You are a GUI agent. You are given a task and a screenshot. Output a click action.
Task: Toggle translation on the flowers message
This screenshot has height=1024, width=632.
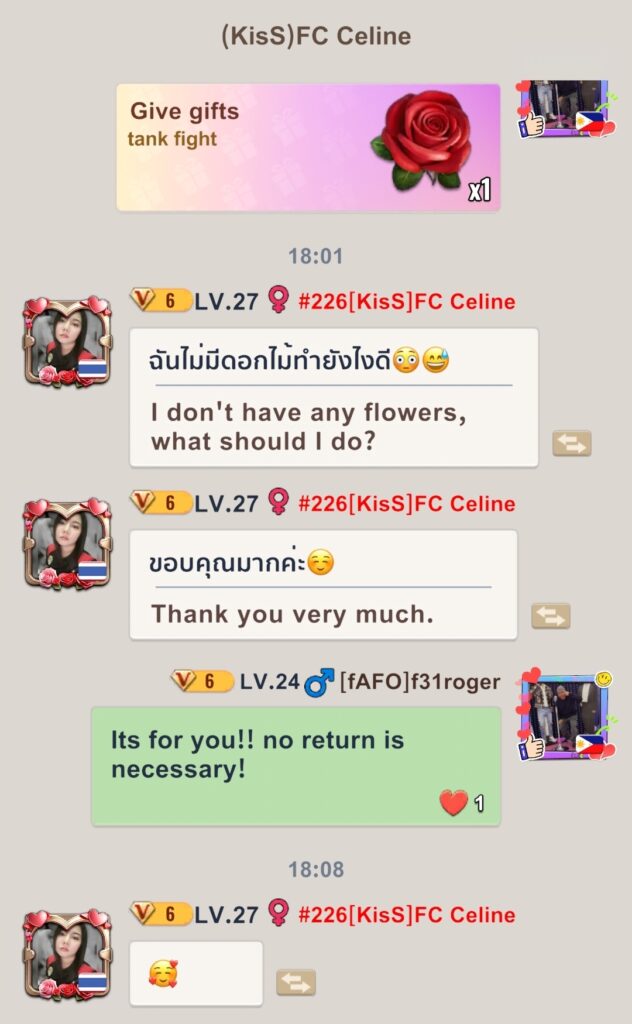point(571,443)
